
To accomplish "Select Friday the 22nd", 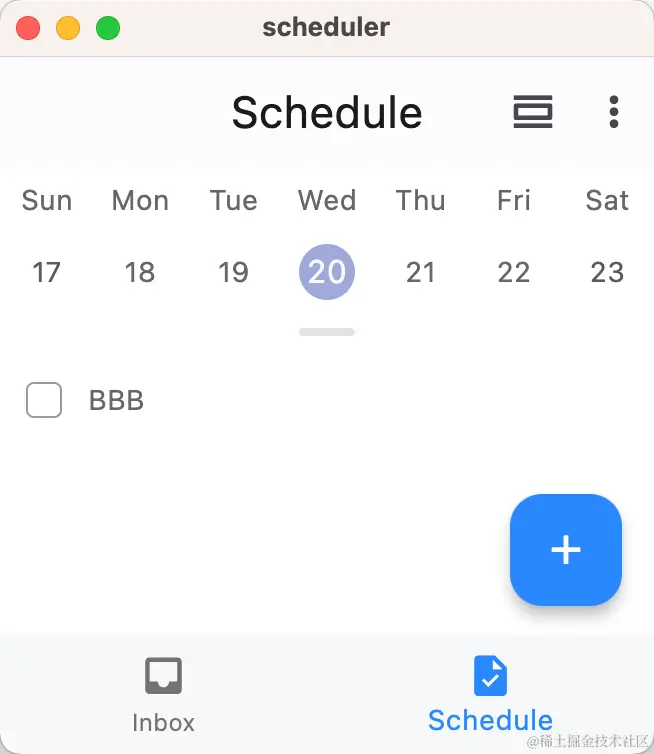I will pos(514,272).
